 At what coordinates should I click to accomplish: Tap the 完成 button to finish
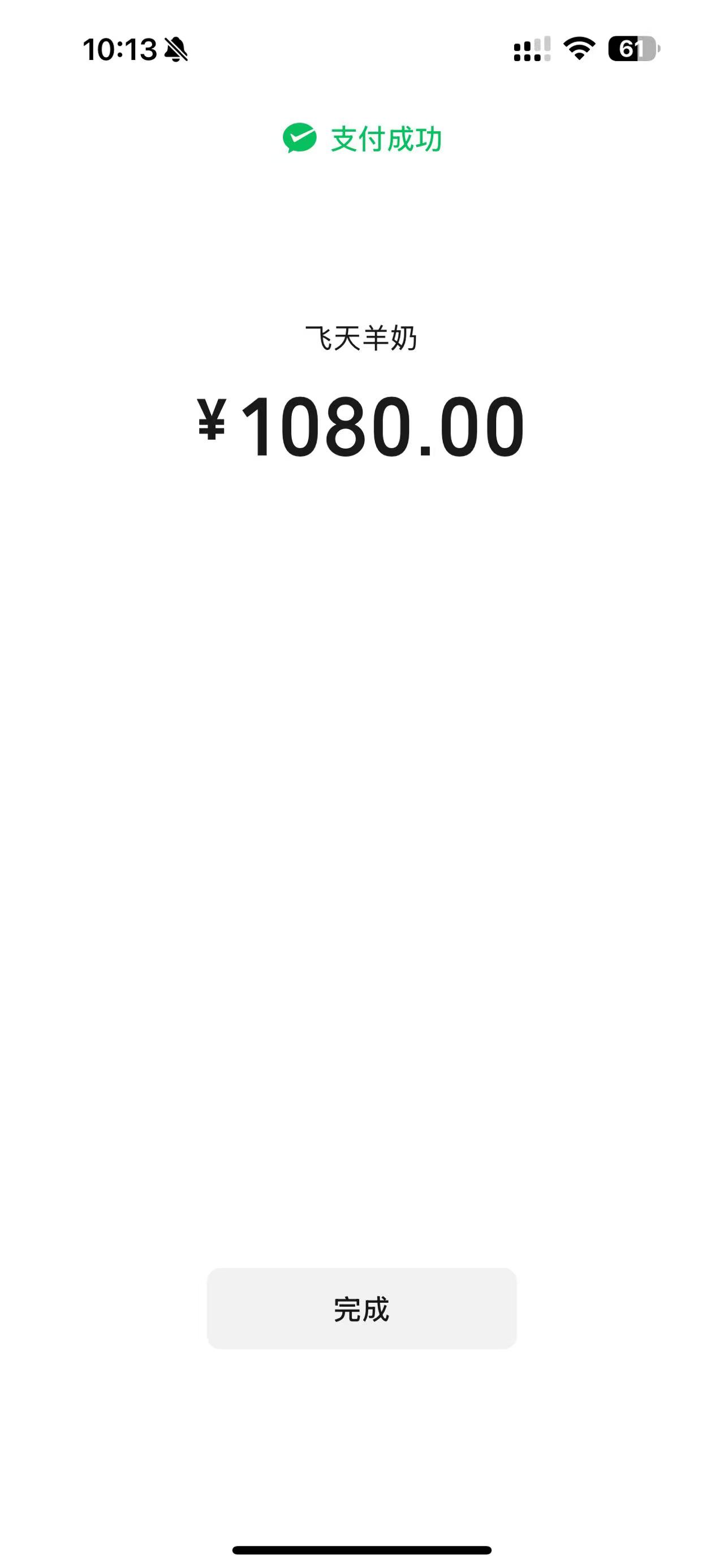361,1309
